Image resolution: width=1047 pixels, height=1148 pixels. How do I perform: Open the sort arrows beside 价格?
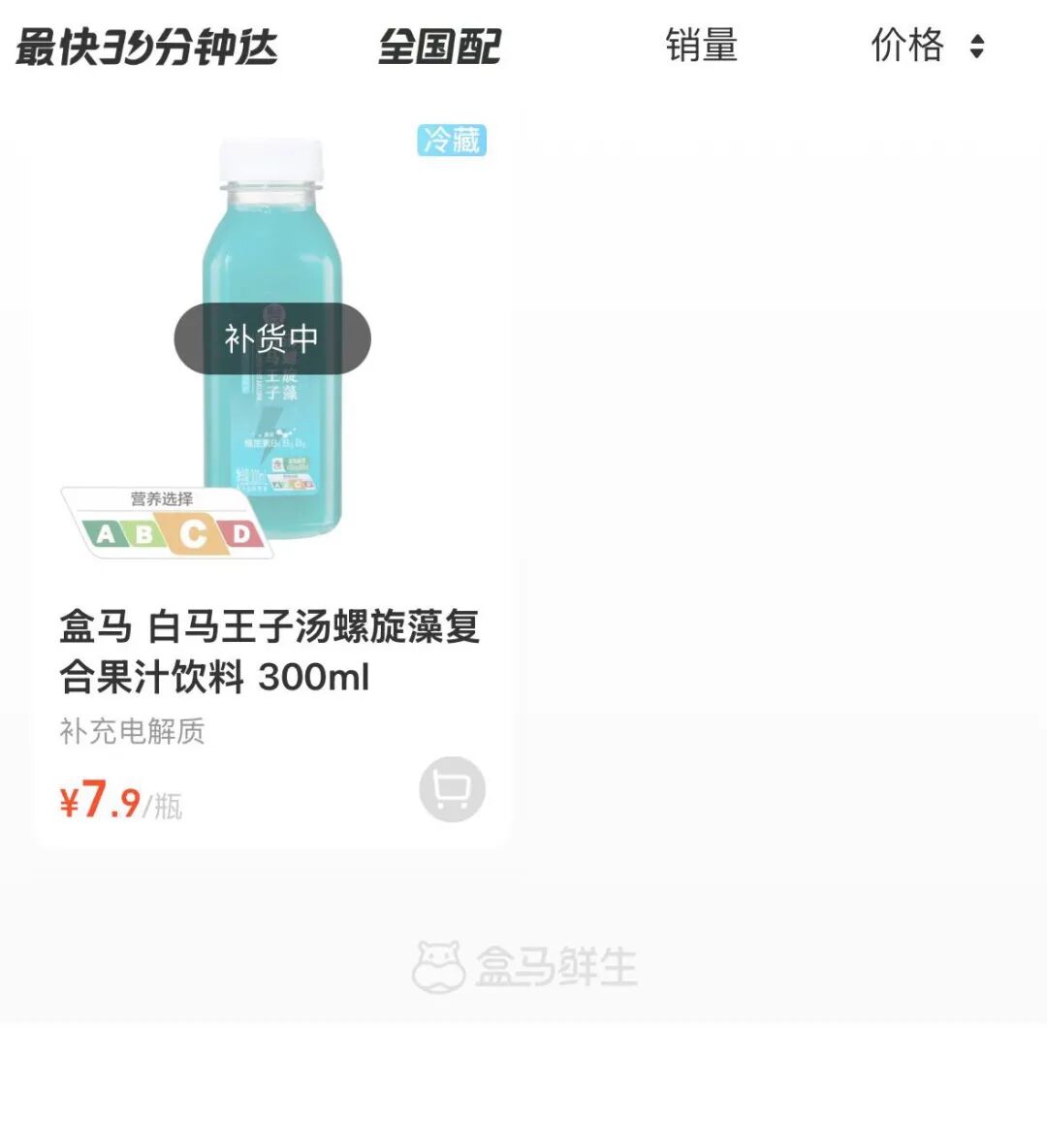coord(979,46)
